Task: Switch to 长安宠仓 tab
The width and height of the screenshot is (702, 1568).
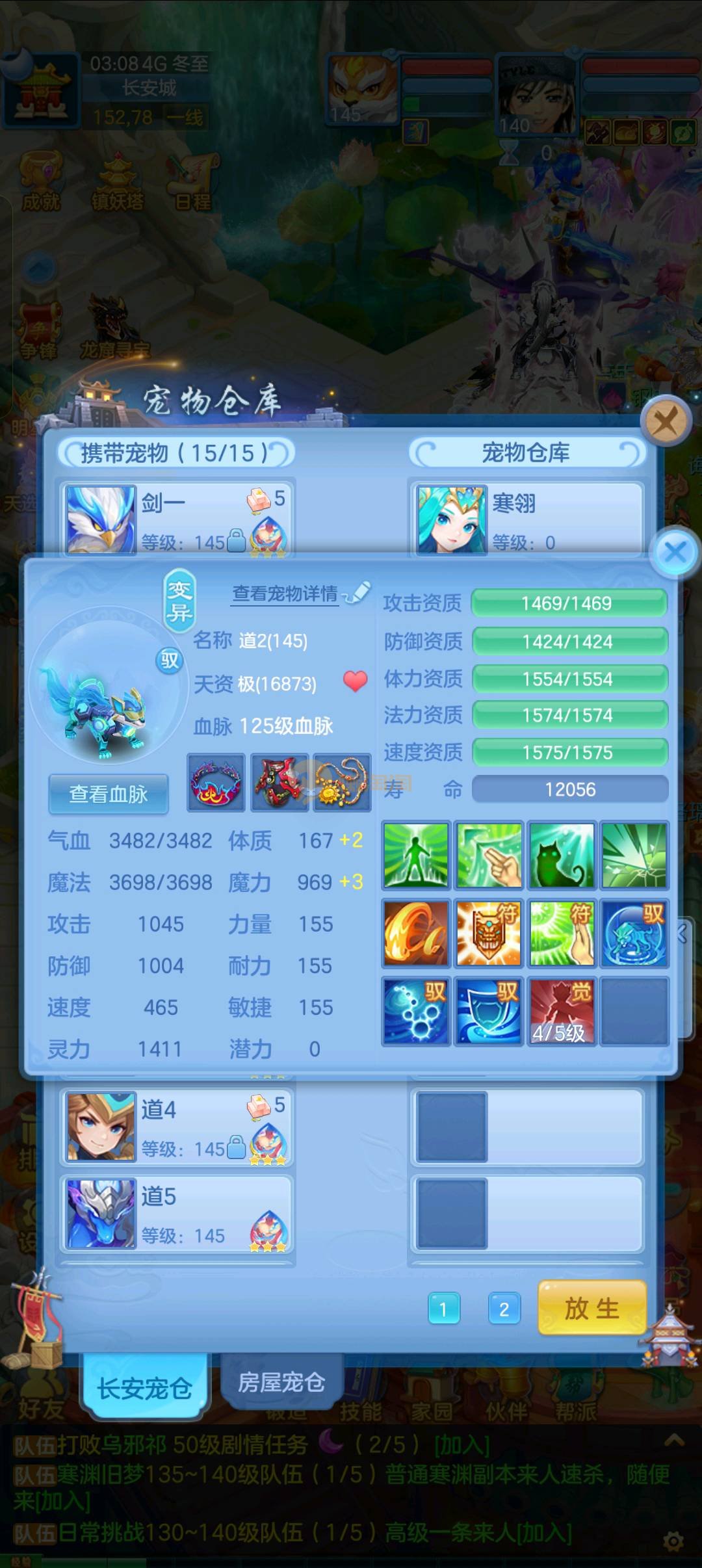Action: [145, 1388]
